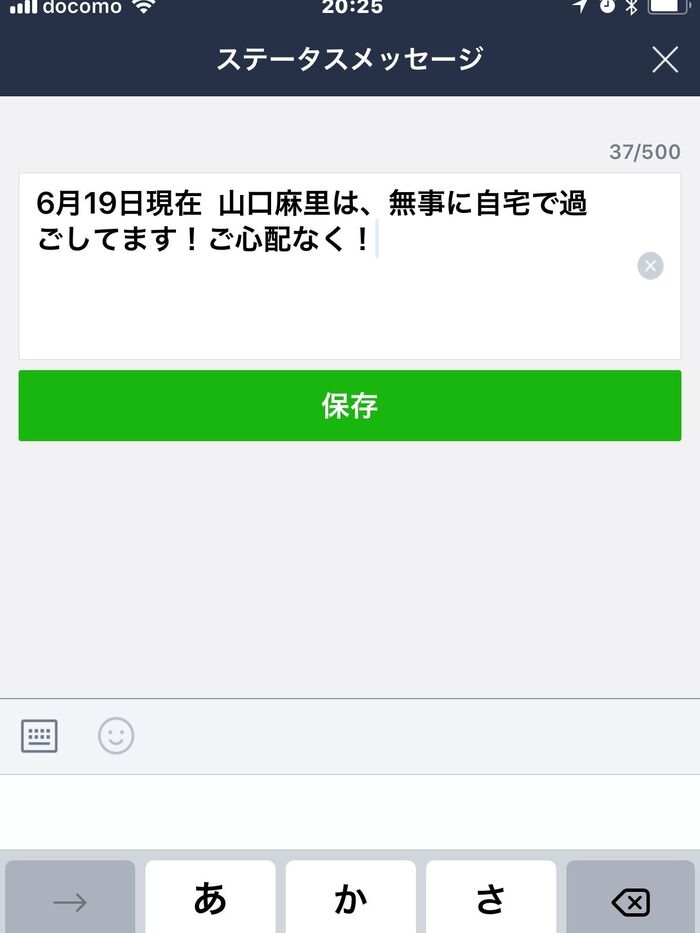
Task: Save the message with 保存
Action: 349,405
